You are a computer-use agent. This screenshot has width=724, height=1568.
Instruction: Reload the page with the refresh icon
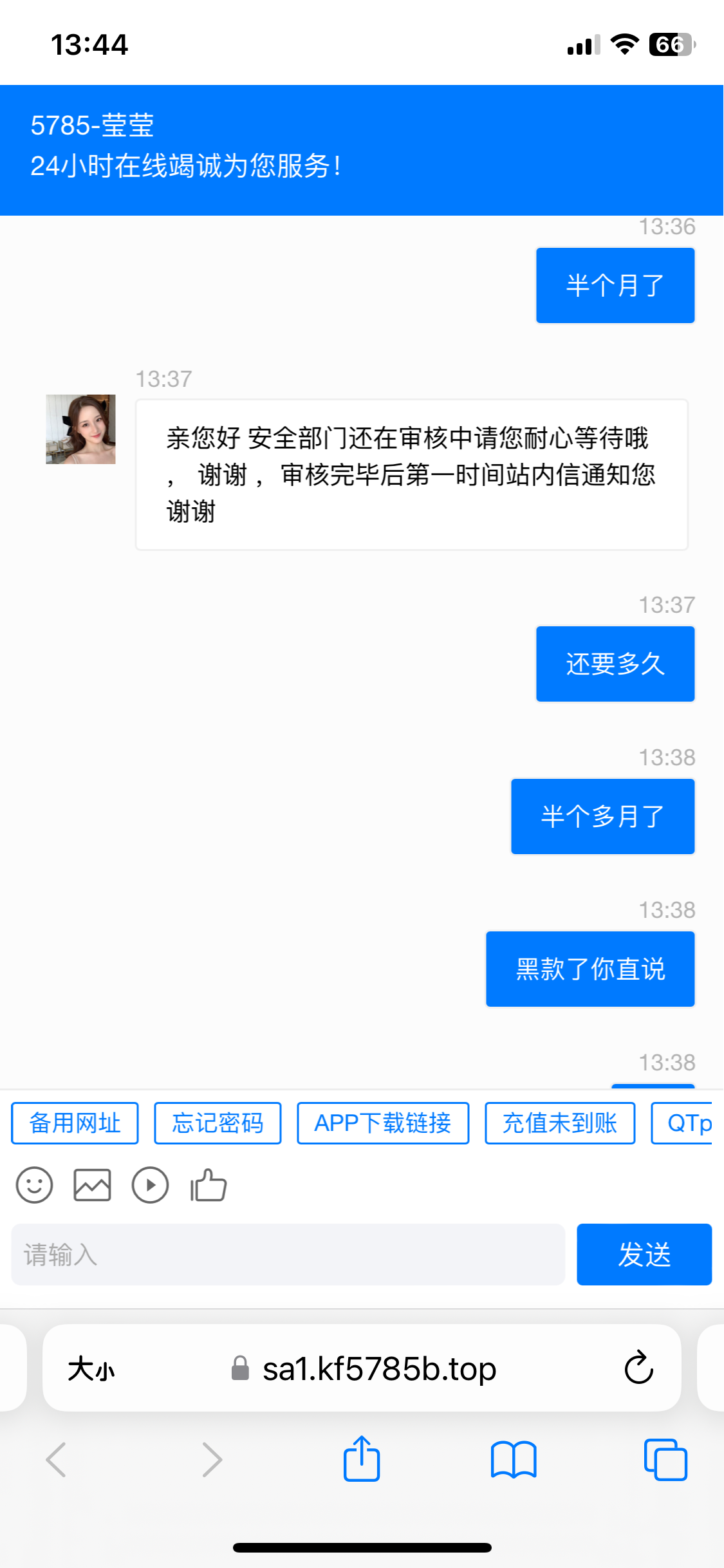point(636,1368)
